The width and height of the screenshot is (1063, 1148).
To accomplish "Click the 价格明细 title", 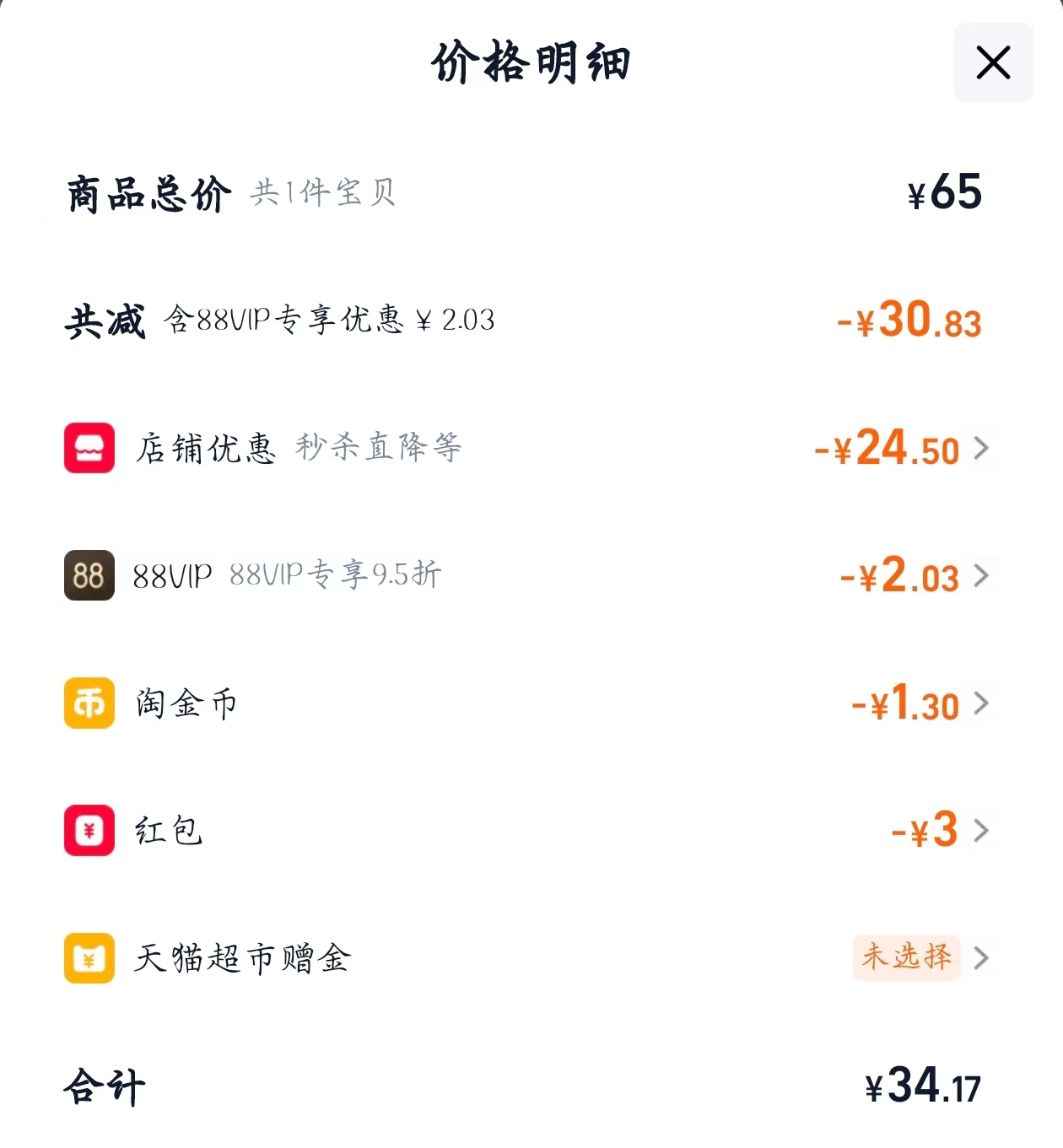I will click(x=531, y=63).
